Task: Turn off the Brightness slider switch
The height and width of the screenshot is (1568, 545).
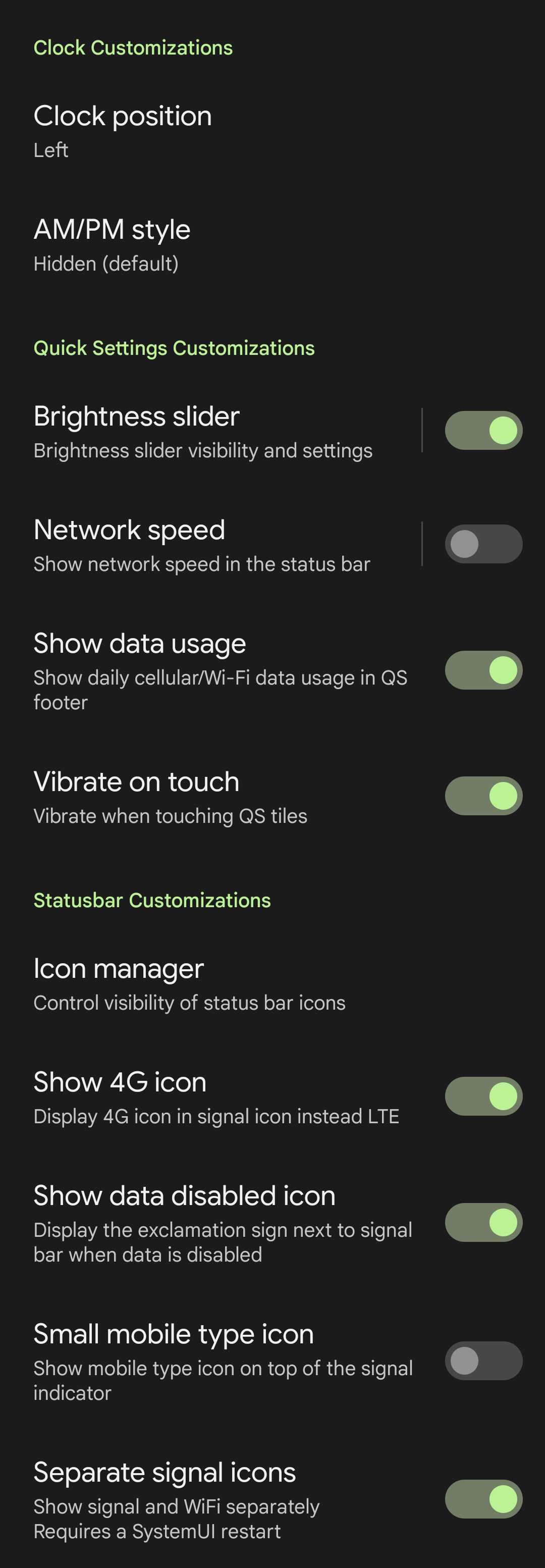Action: (x=483, y=431)
